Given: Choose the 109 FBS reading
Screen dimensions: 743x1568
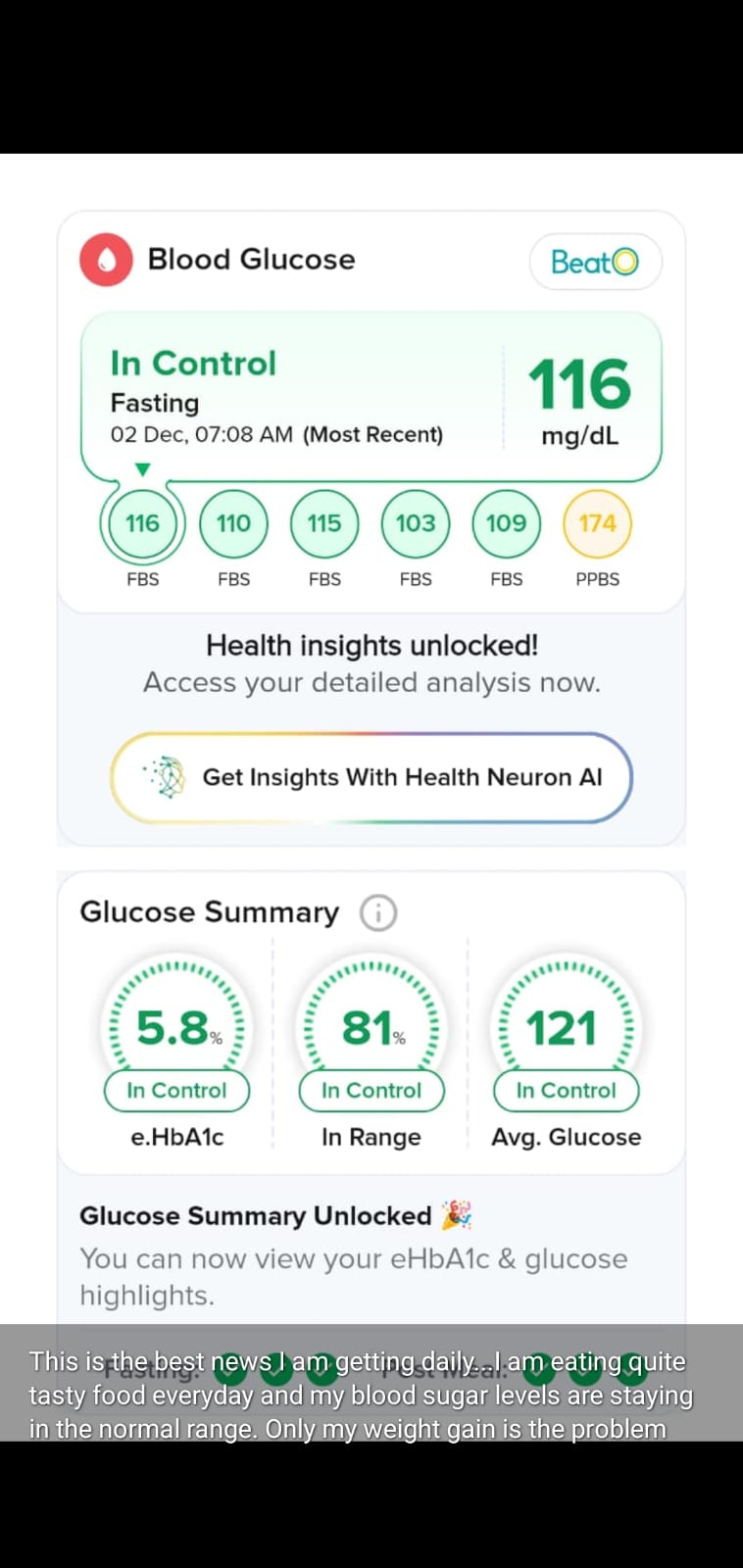Looking at the screenshot, I should point(506,524).
